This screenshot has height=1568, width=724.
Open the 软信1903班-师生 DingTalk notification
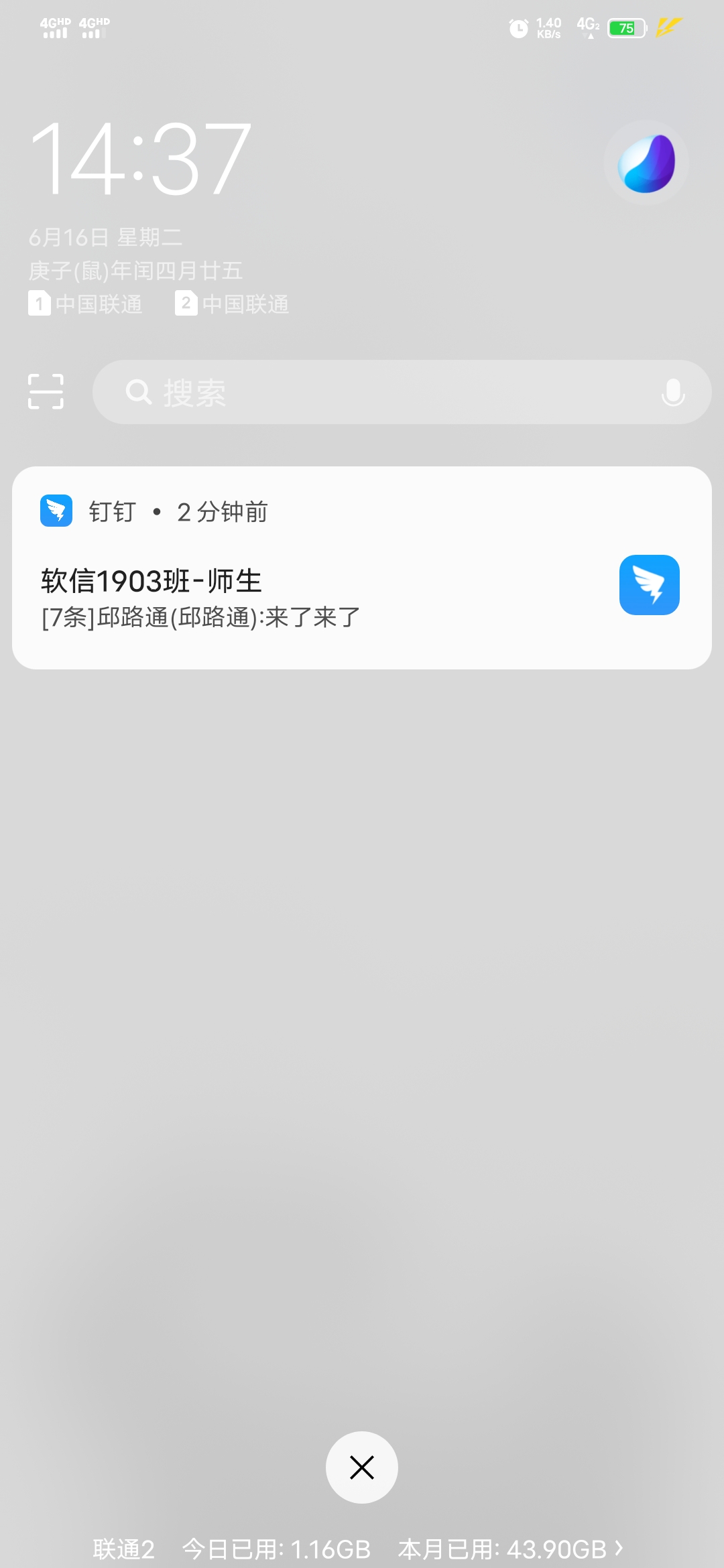click(322, 596)
